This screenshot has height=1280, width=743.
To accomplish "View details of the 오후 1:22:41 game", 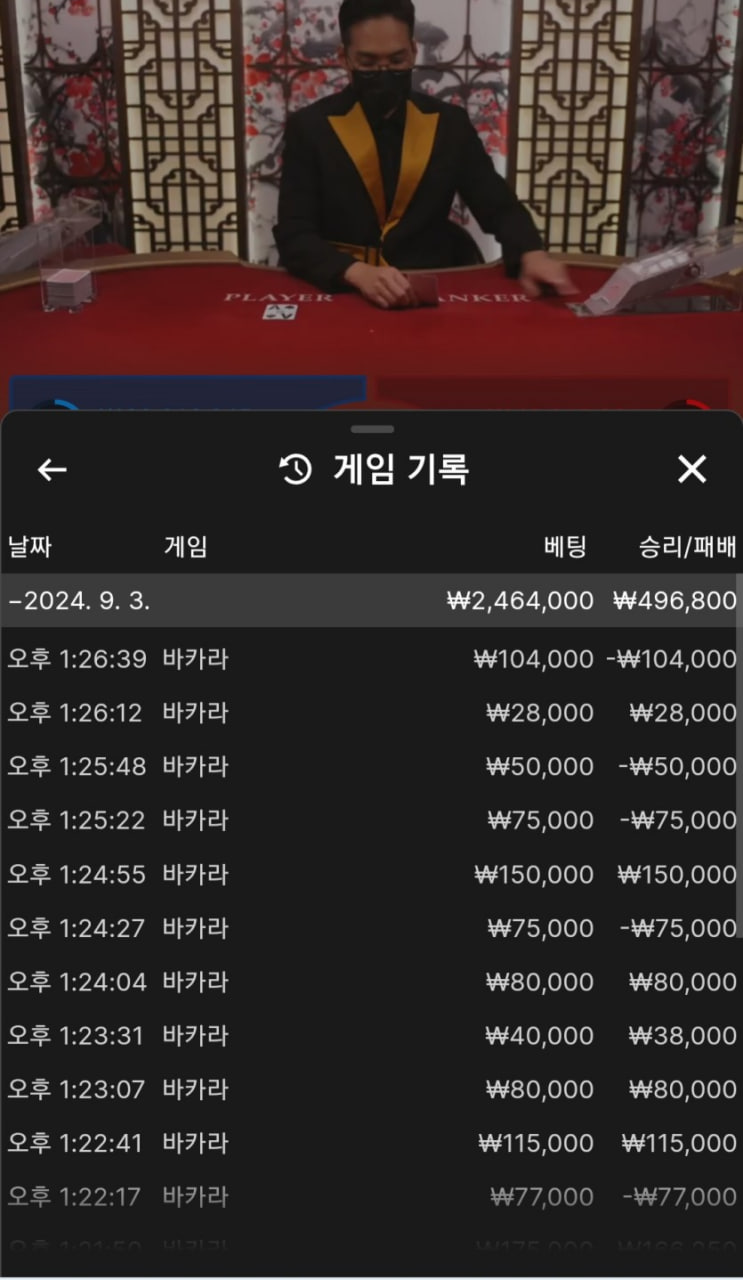I will click(371, 1143).
